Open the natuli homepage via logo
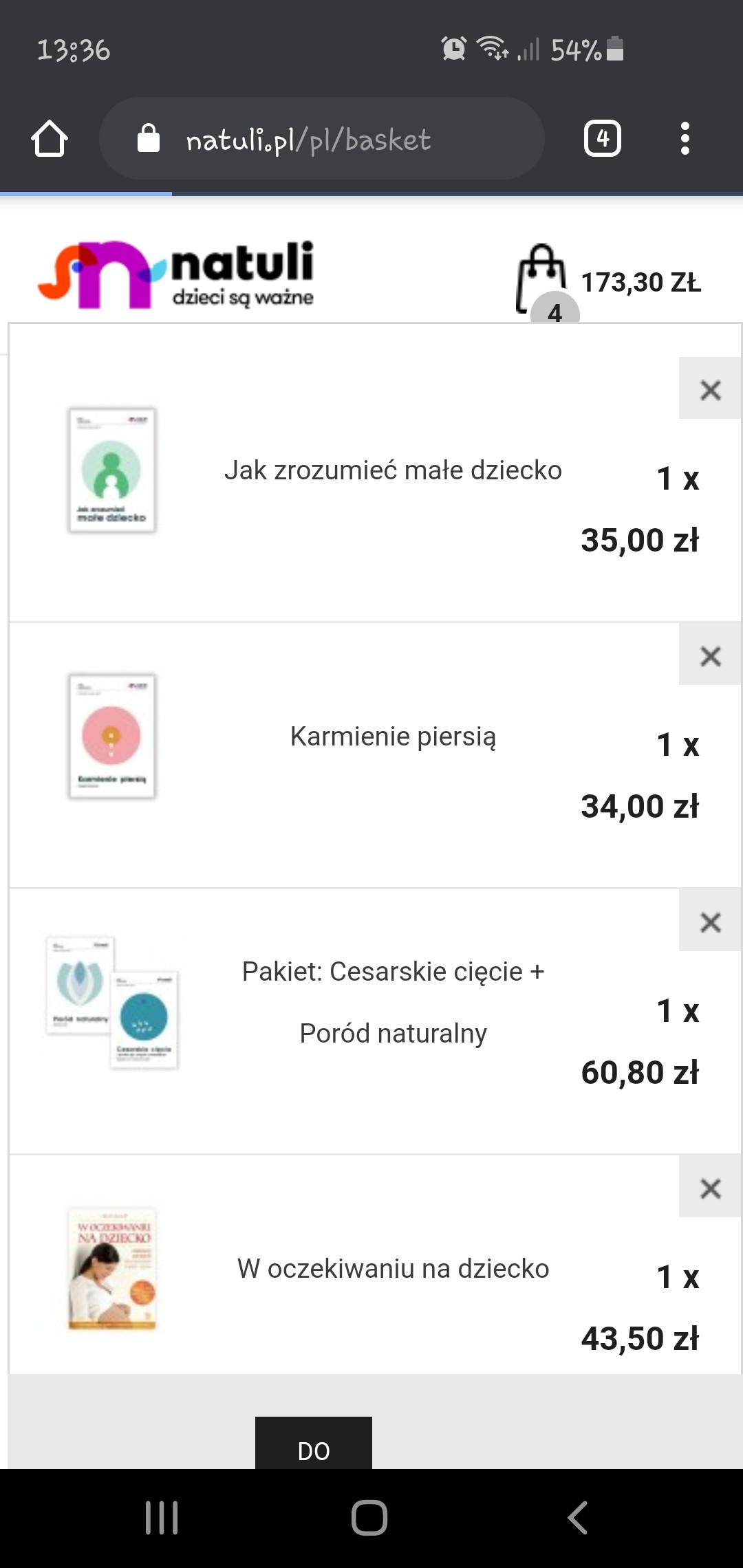 pyautogui.click(x=176, y=274)
